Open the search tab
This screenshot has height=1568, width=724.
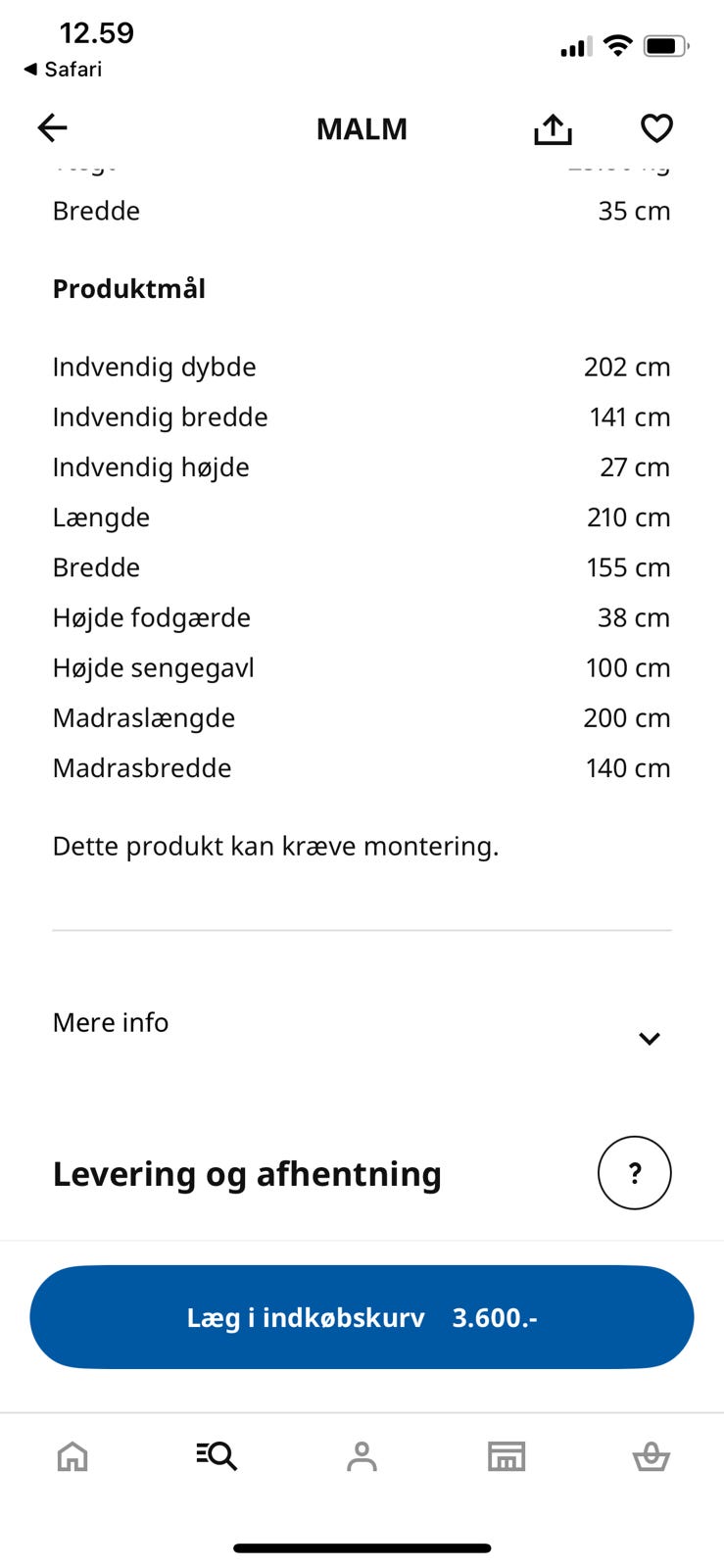tap(217, 1456)
